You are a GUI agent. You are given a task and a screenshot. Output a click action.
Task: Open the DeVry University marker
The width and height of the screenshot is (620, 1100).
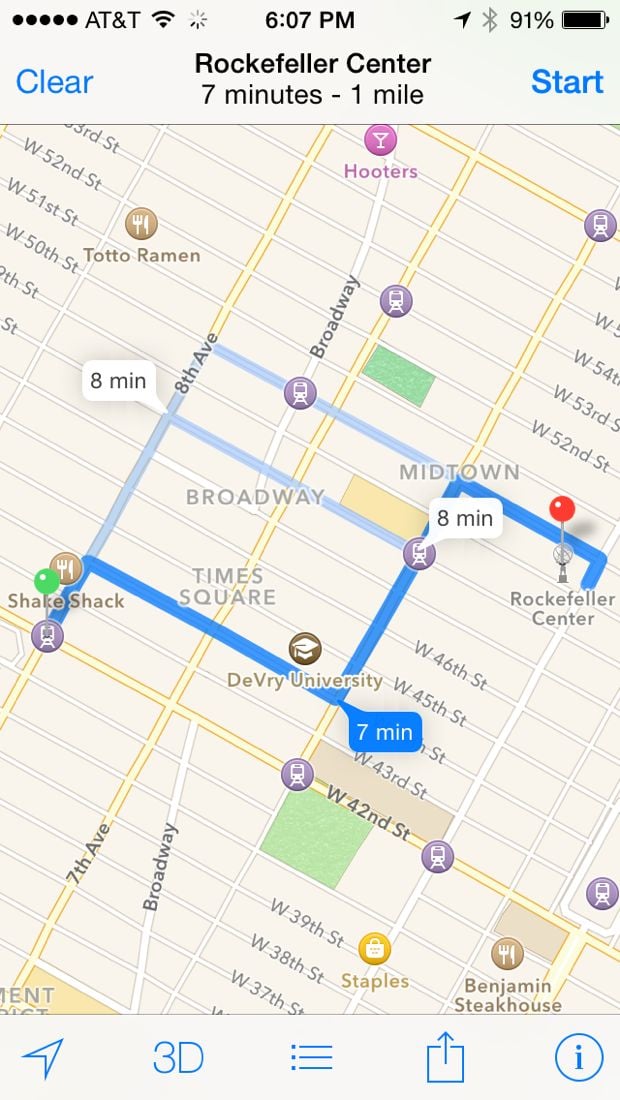[x=305, y=649]
